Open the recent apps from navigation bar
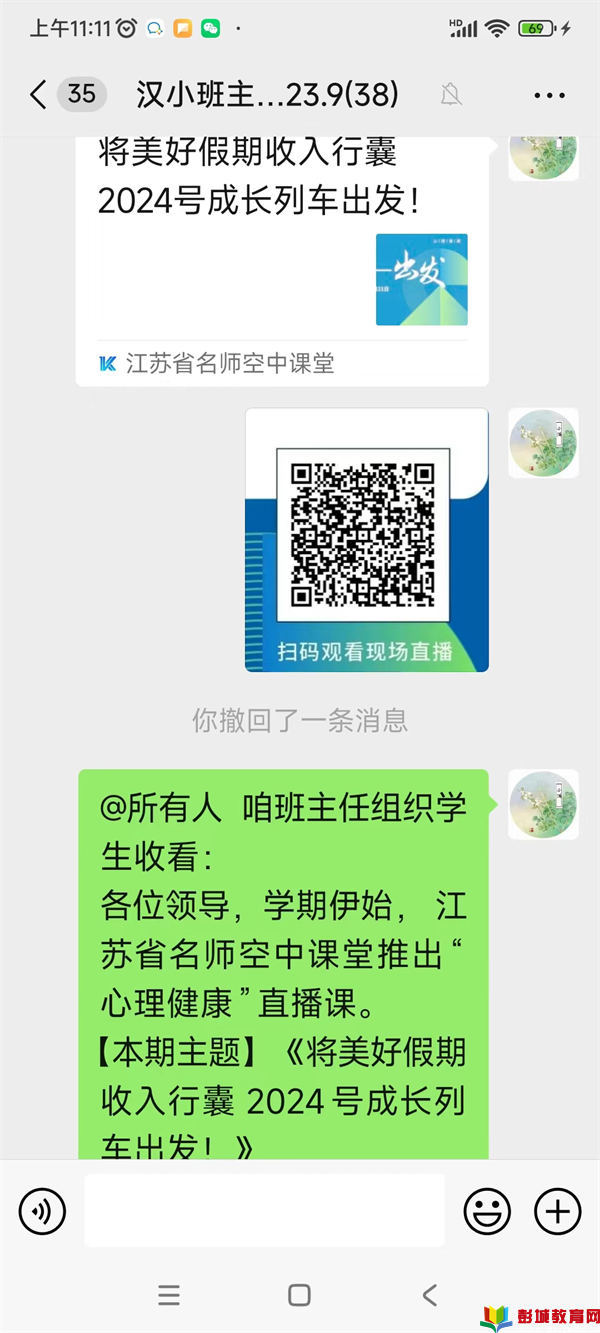The image size is (600, 1333). [x=169, y=1295]
